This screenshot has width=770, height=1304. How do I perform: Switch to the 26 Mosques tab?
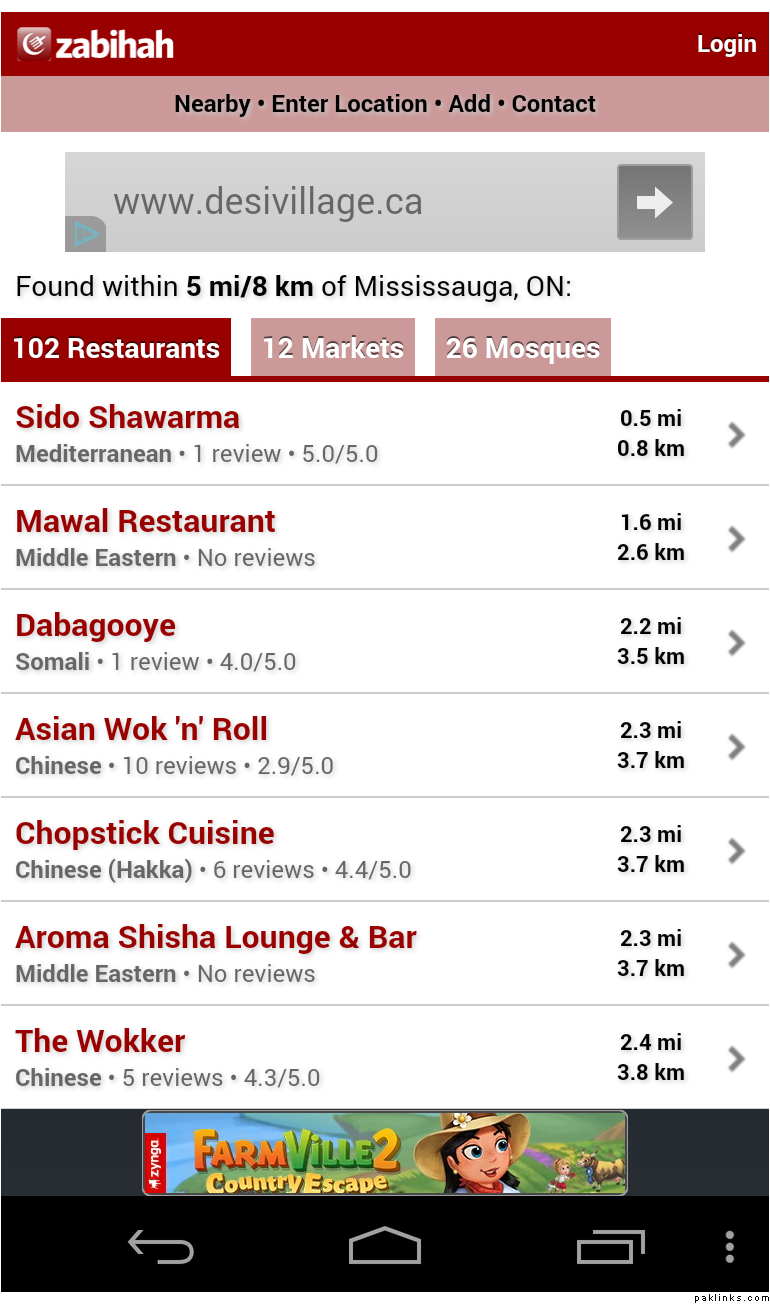(522, 348)
